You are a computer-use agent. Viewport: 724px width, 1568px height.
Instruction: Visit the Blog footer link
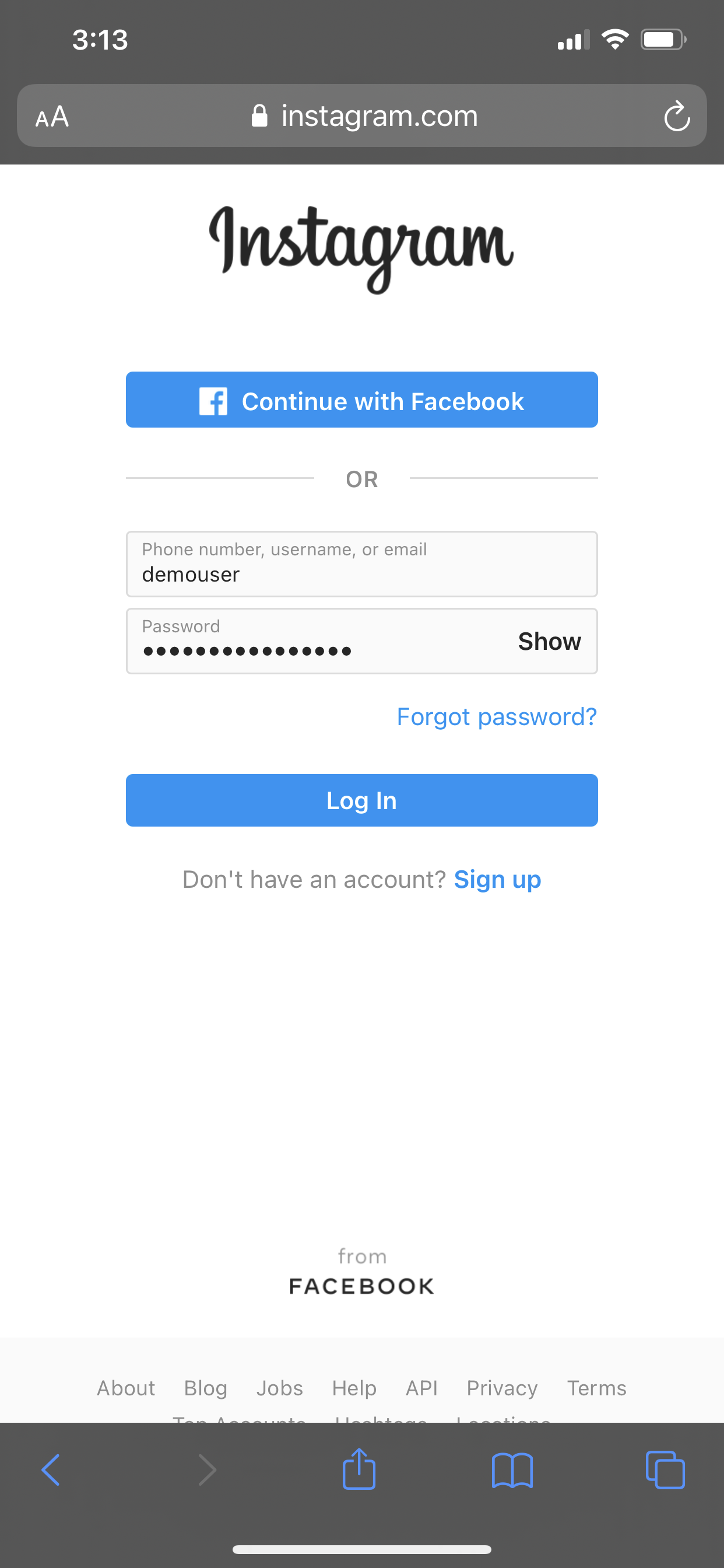[x=206, y=1388]
